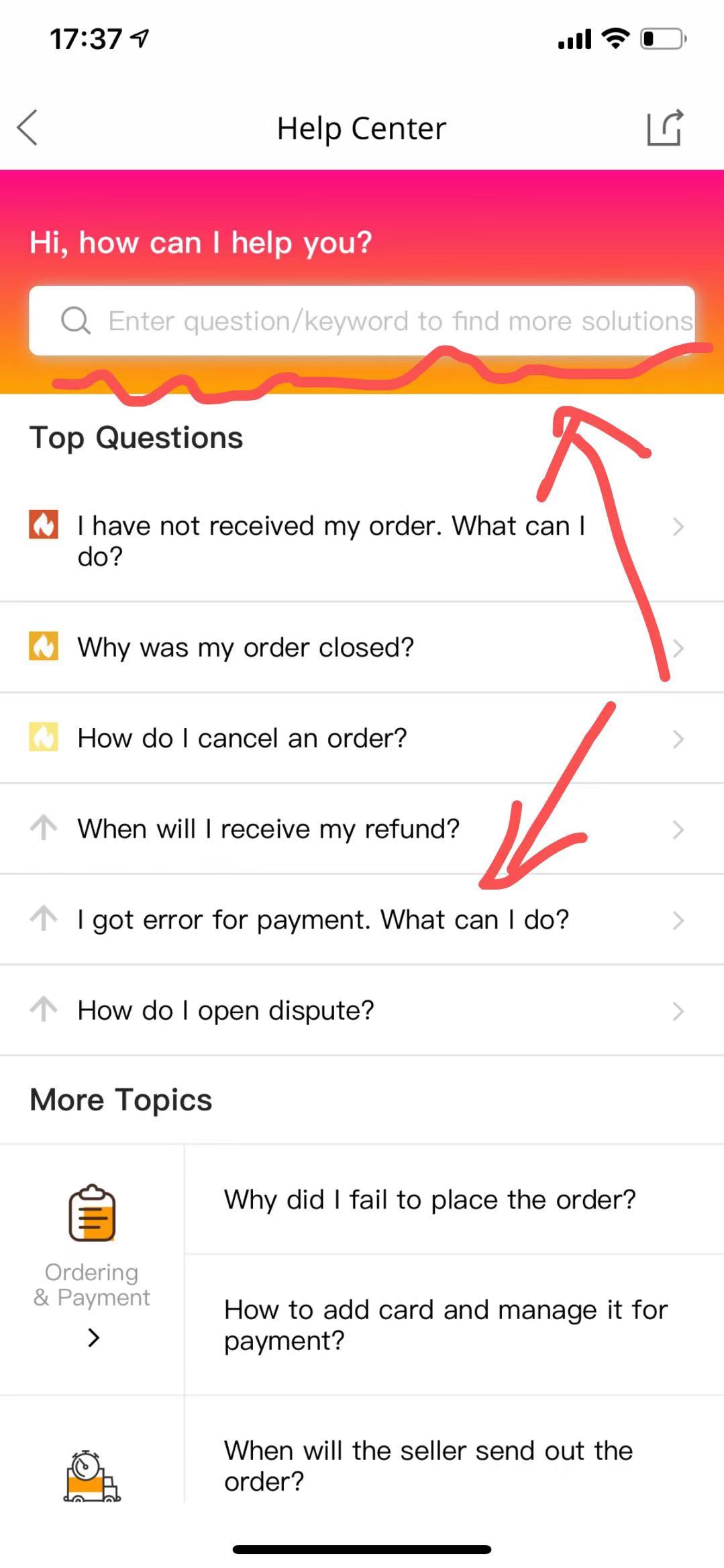The image size is (724, 1568).
Task: View 'How to add card and manage it'
Action: tap(454, 1325)
